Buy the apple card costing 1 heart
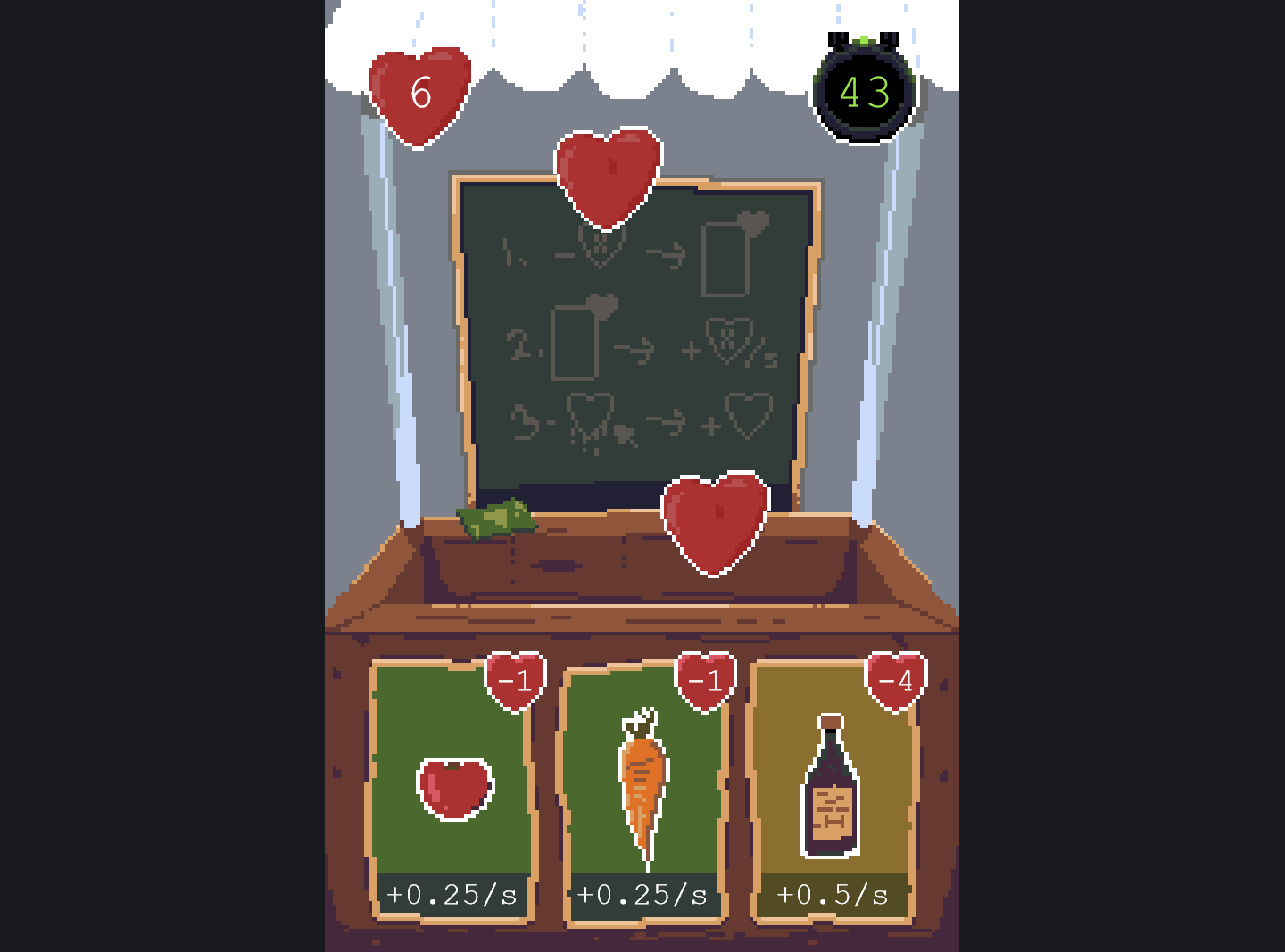Viewport: 1285px width, 952px height. 452,791
